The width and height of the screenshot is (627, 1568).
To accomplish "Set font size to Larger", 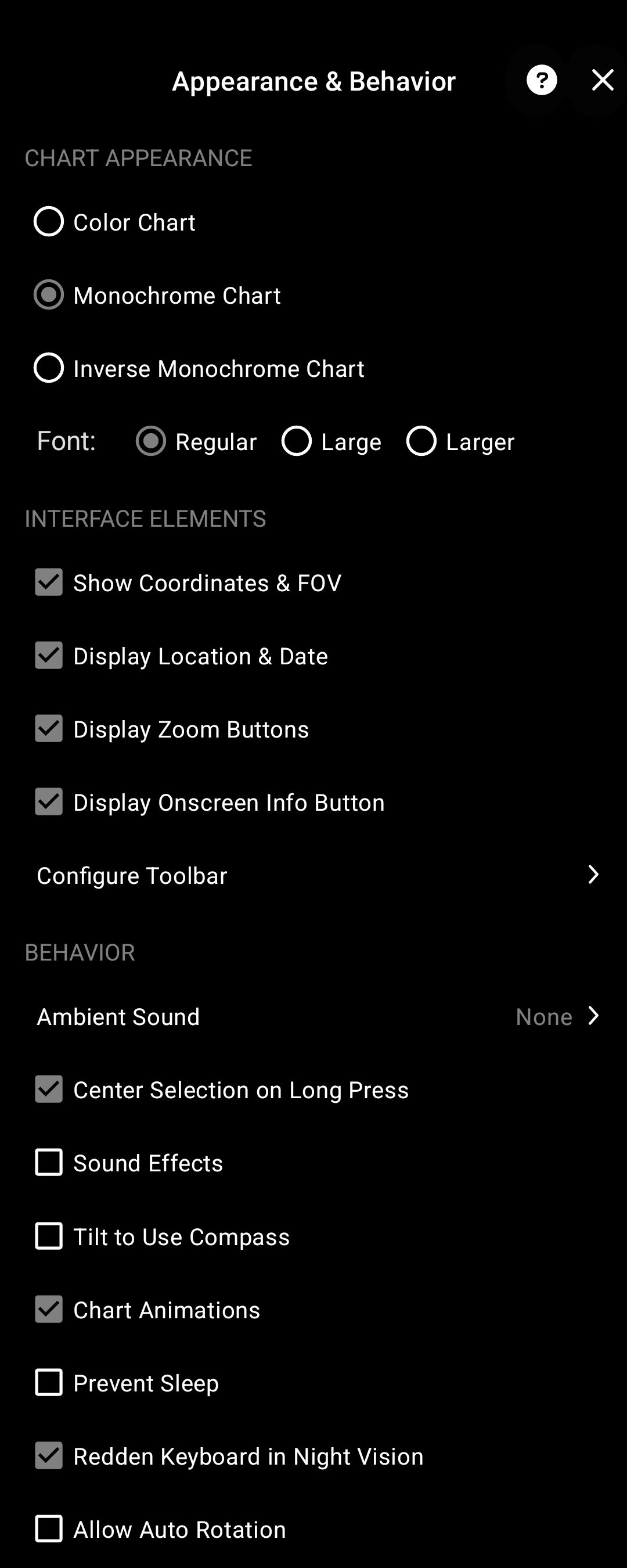I will pyautogui.click(x=421, y=441).
